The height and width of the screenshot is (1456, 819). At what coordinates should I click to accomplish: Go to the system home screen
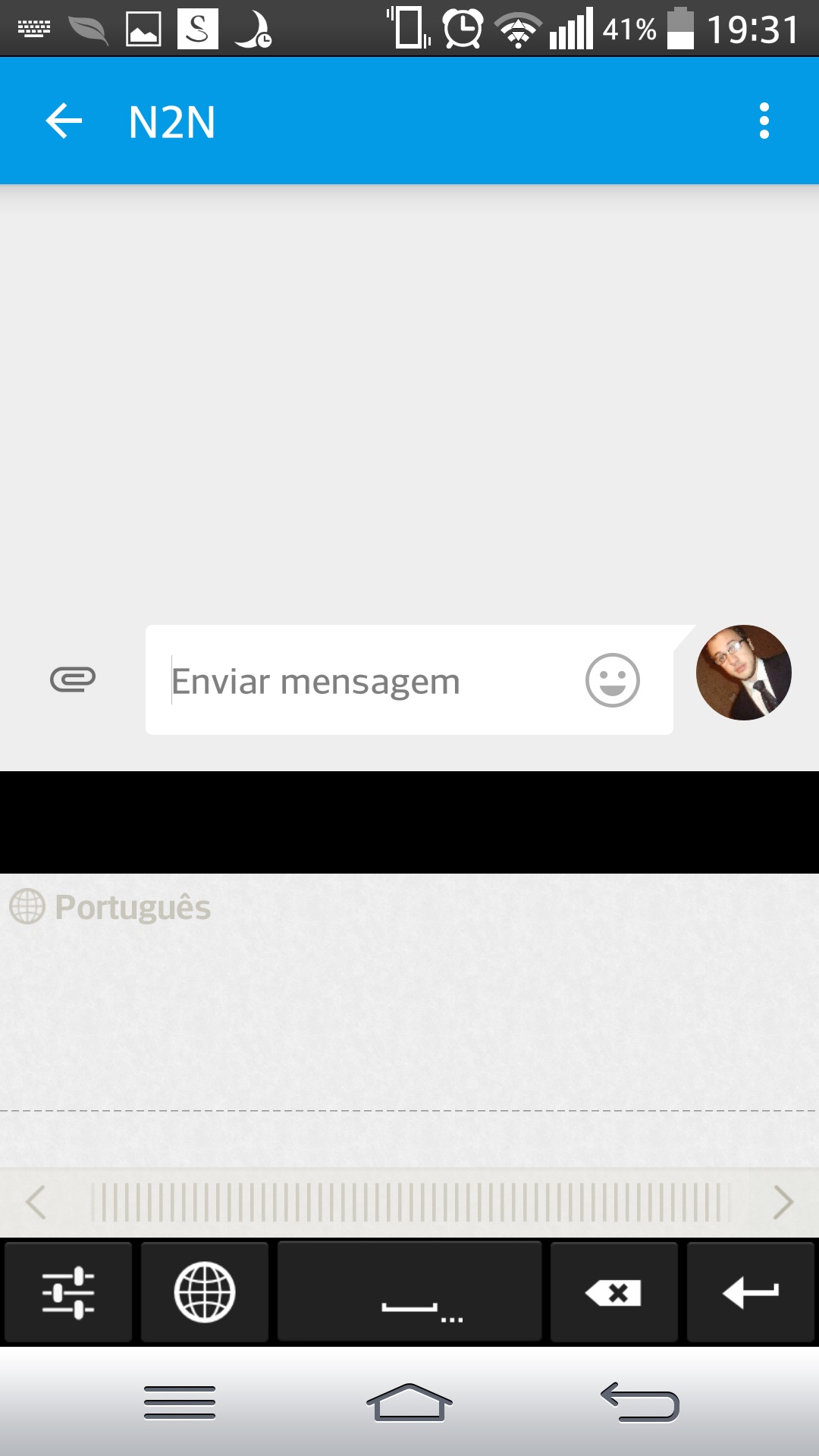(409, 1403)
